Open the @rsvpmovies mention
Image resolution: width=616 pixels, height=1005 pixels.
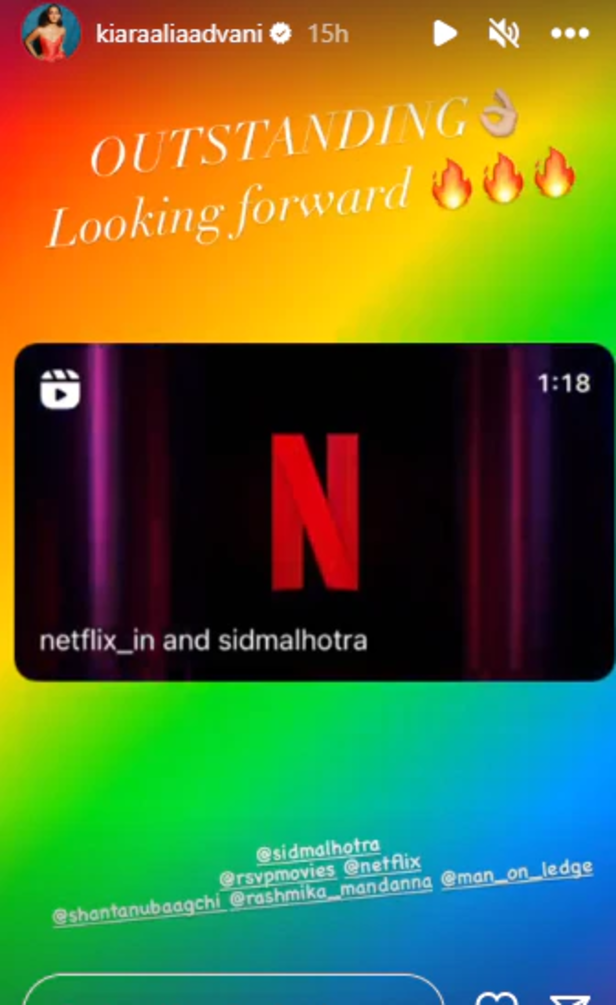pos(277,872)
